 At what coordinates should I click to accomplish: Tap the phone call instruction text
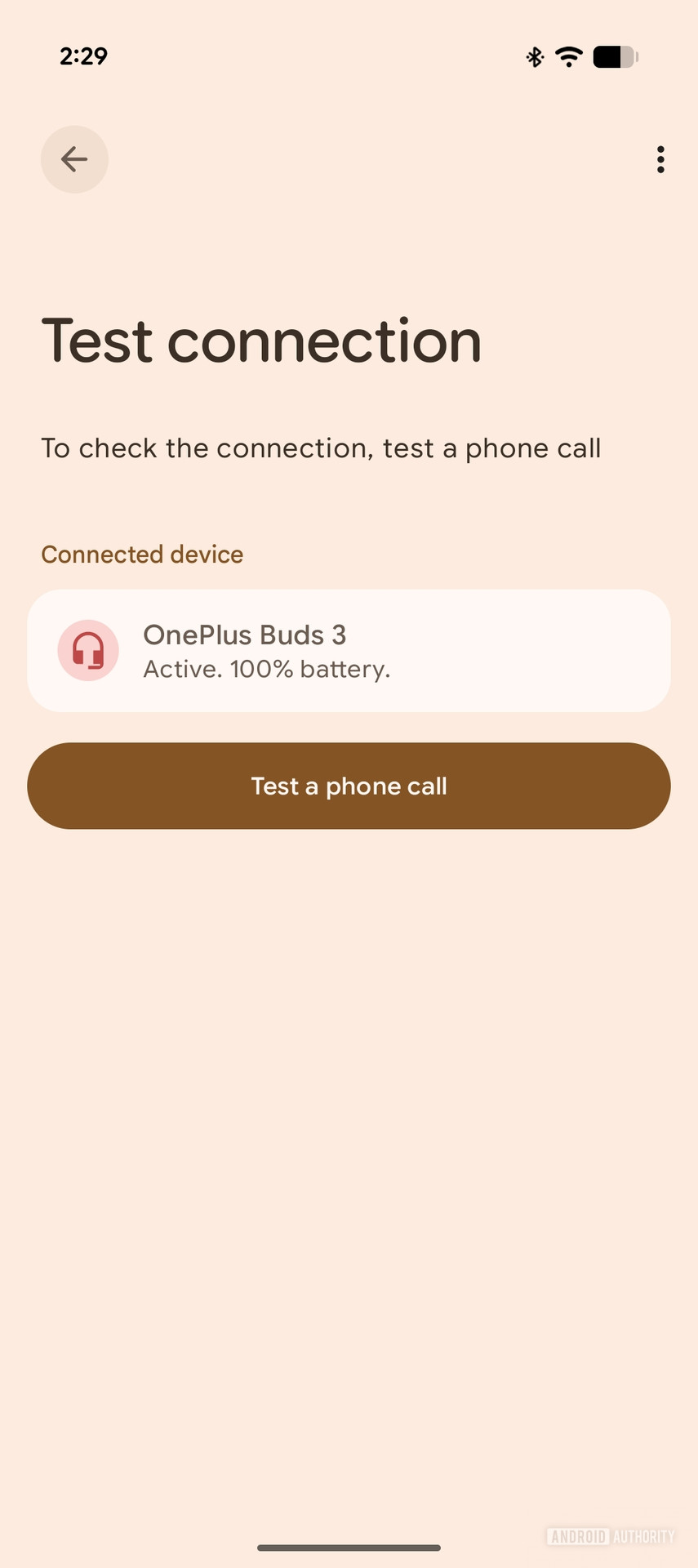tap(322, 448)
